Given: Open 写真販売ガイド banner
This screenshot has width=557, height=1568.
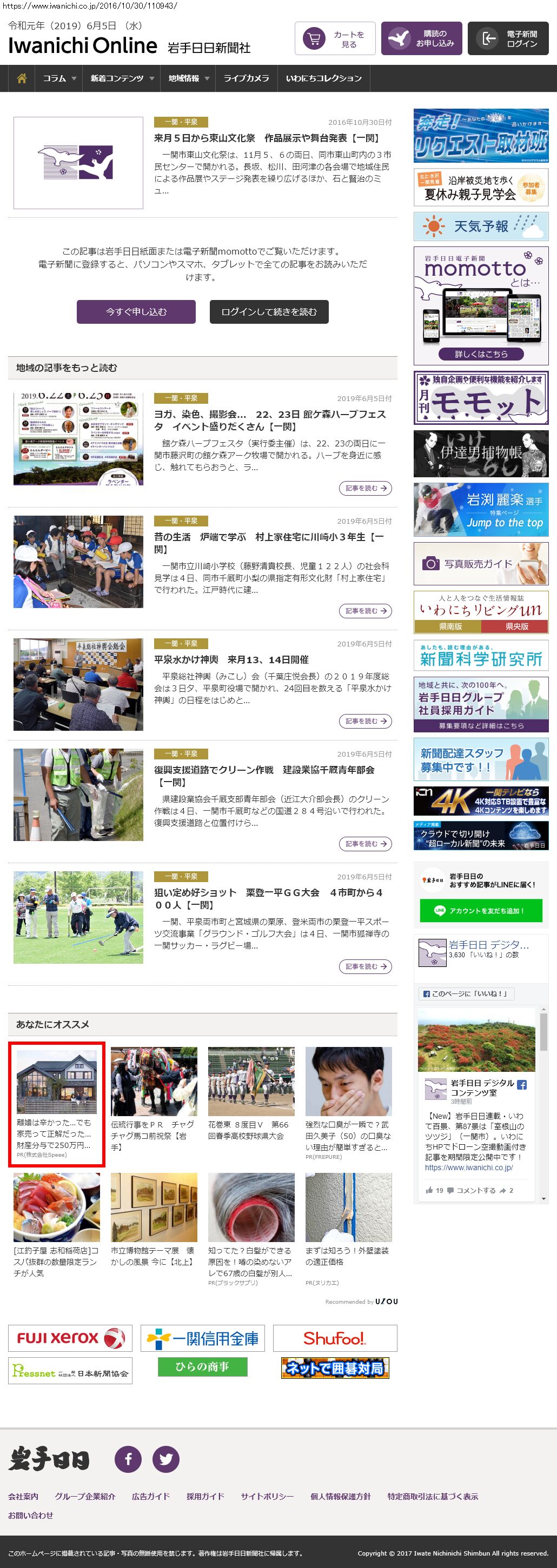Looking at the screenshot, I should click(x=481, y=564).
